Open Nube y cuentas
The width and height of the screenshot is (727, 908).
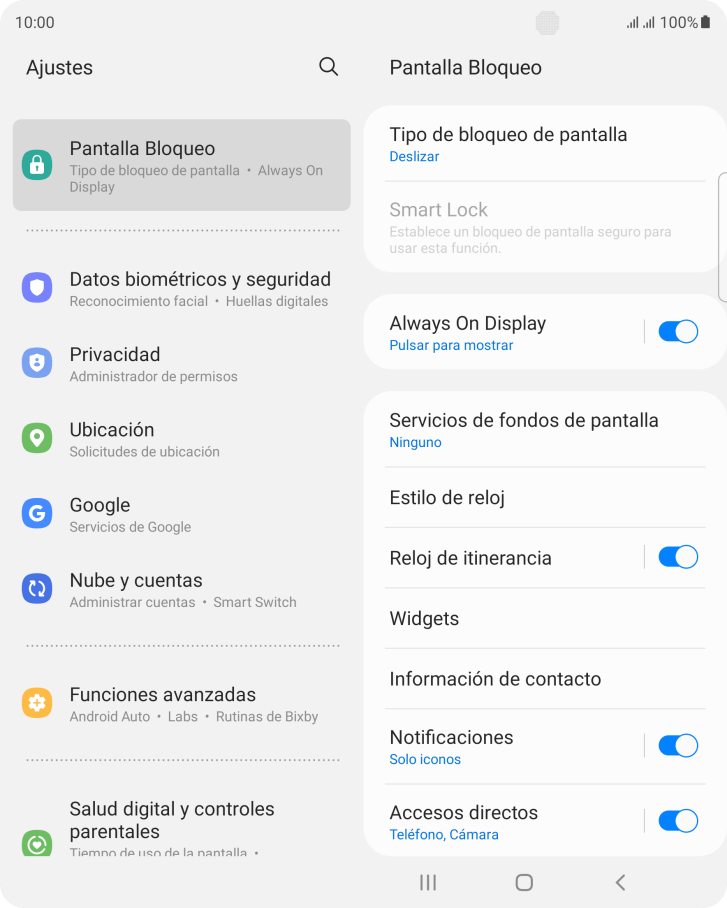181,590
